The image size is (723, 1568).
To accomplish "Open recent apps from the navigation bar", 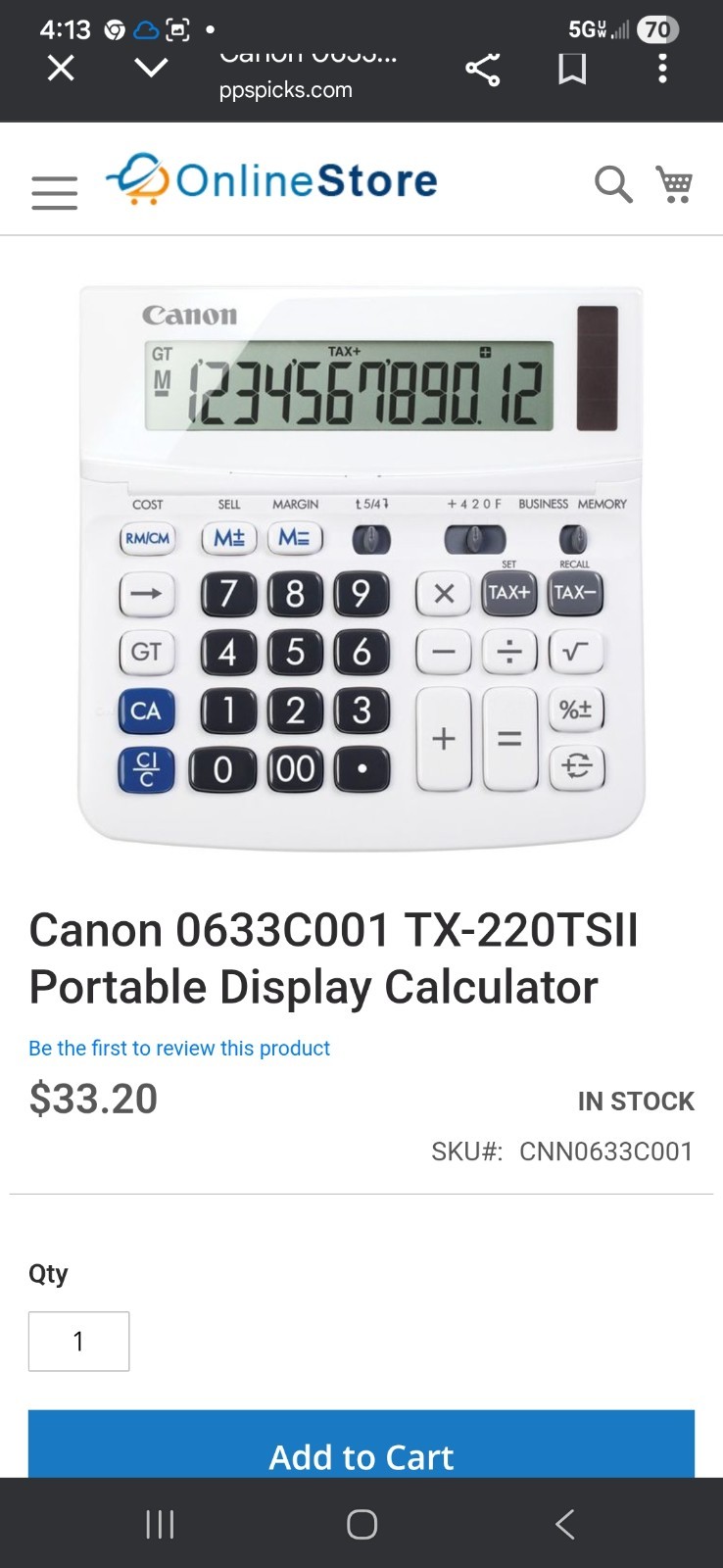I will click(x=160, y=1524).
